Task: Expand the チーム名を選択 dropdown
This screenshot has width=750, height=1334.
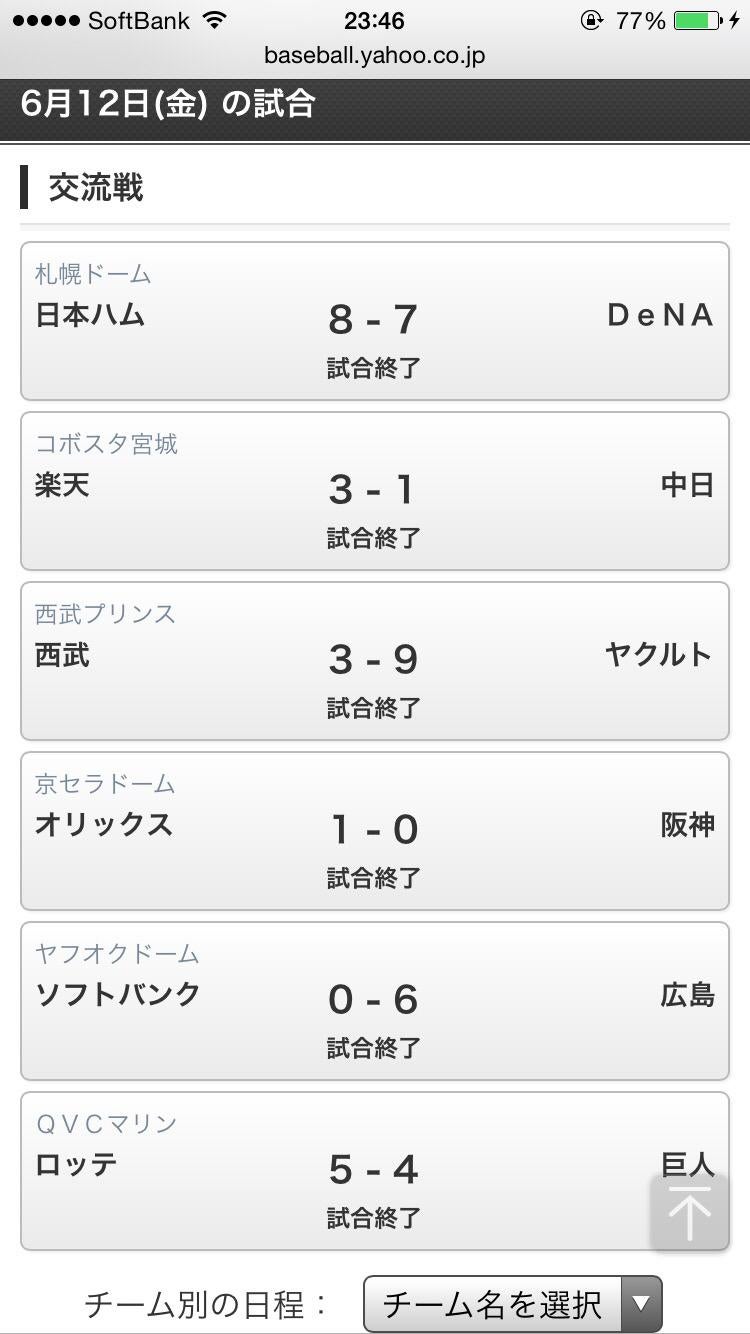Action: pyautogui.click(x=512, y=1304)
